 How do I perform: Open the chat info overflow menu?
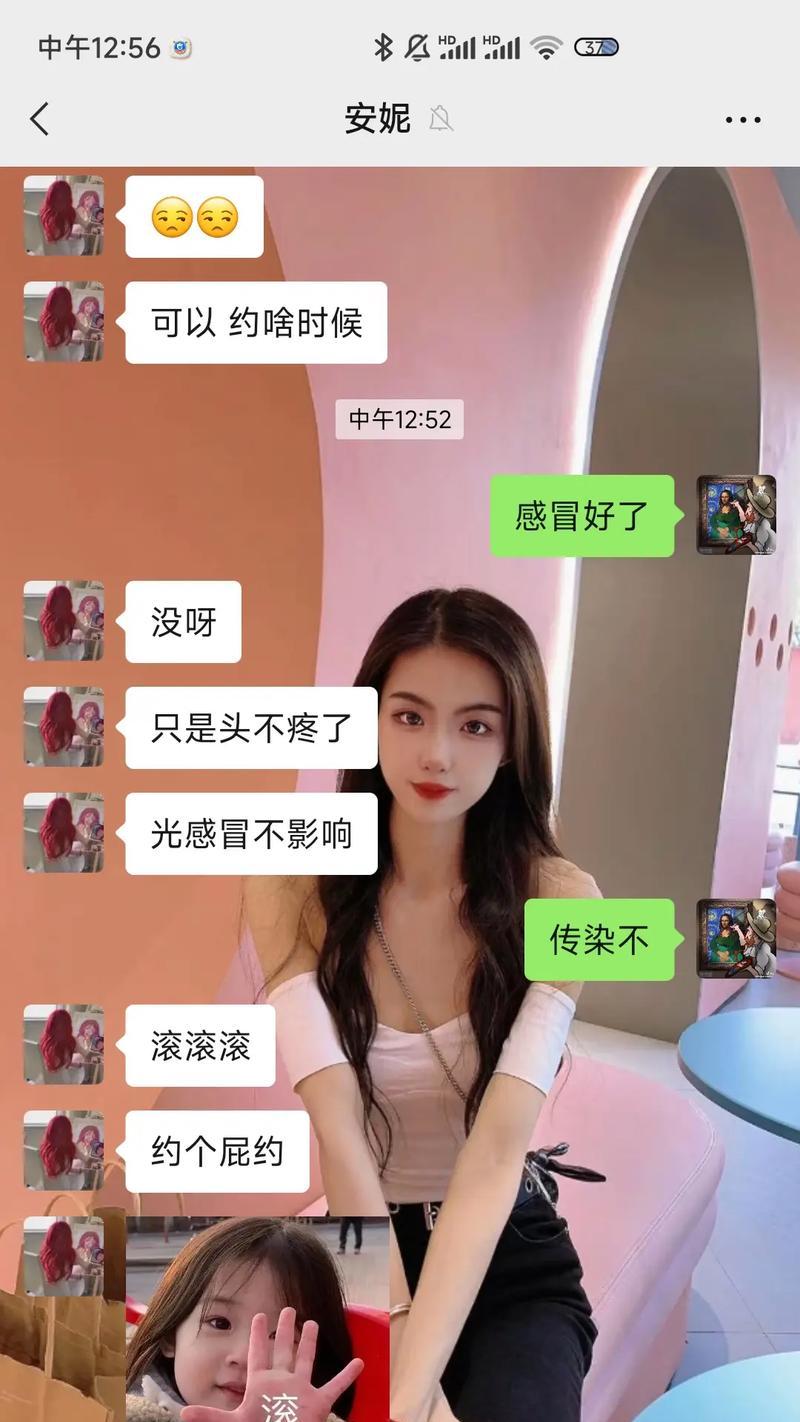(x=743, y=120)
